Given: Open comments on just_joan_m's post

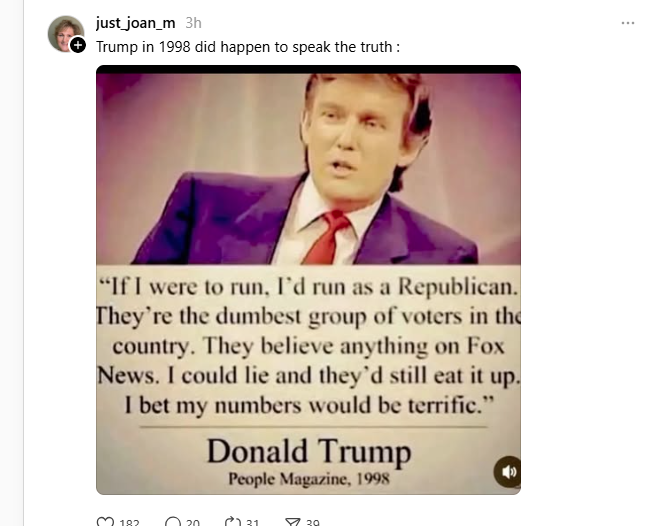Looking at the screenshot, I should [171, 521].
